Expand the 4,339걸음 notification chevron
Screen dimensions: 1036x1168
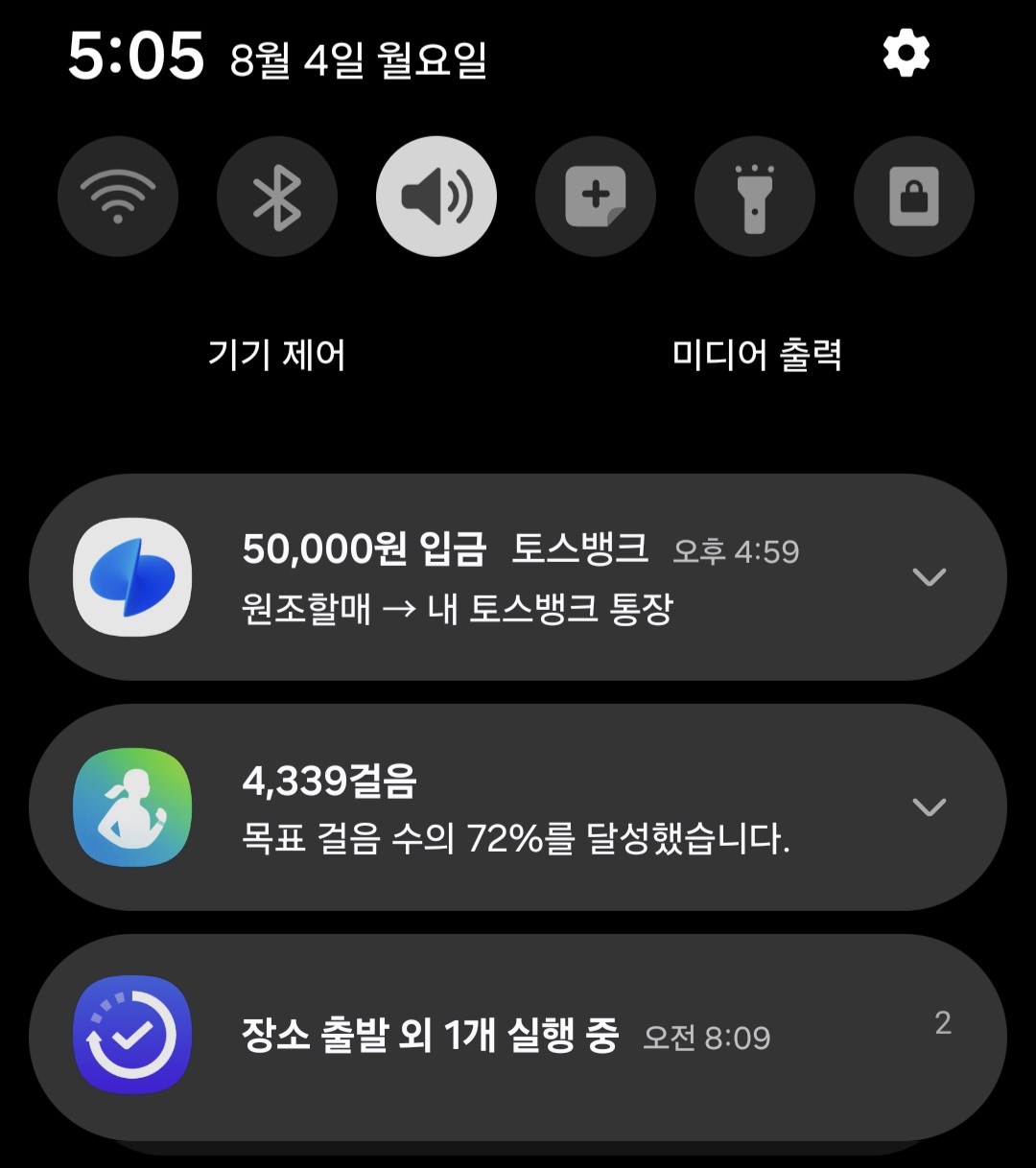point(929,806)
